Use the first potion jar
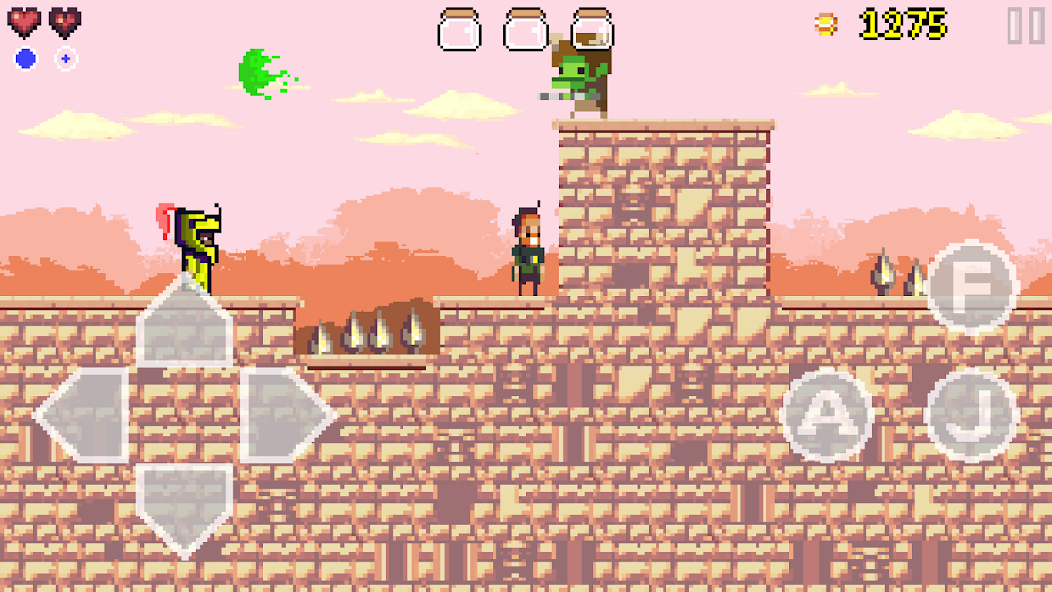 pos(459,30)
